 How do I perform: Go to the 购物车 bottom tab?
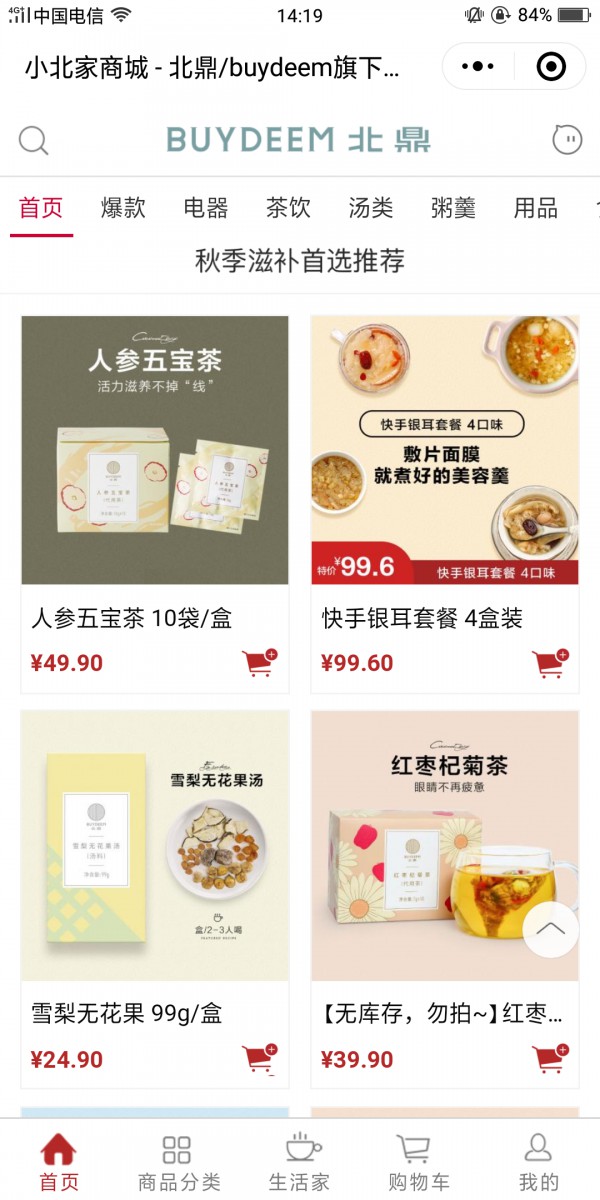[418, 1162]
